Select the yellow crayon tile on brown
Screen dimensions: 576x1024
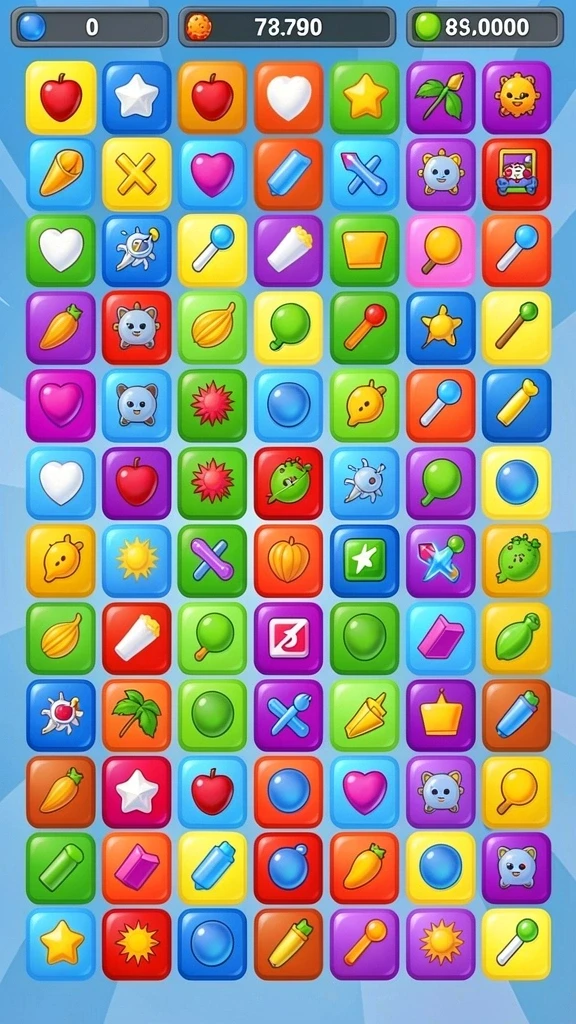289,944
